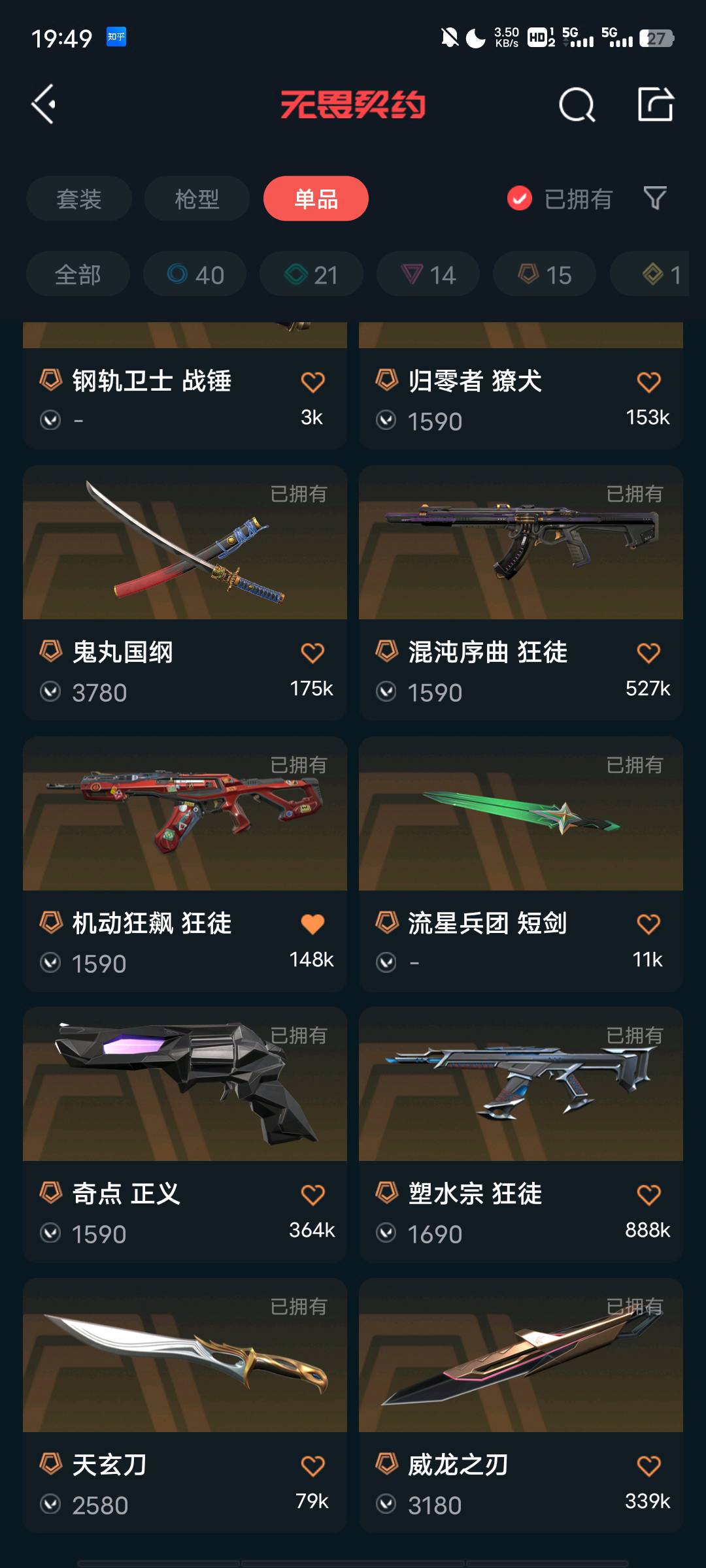The height and width of the screenshot is (1568, 706).
Task: Like the 奇点 正义 heart icon
Action: (312, 1194)
